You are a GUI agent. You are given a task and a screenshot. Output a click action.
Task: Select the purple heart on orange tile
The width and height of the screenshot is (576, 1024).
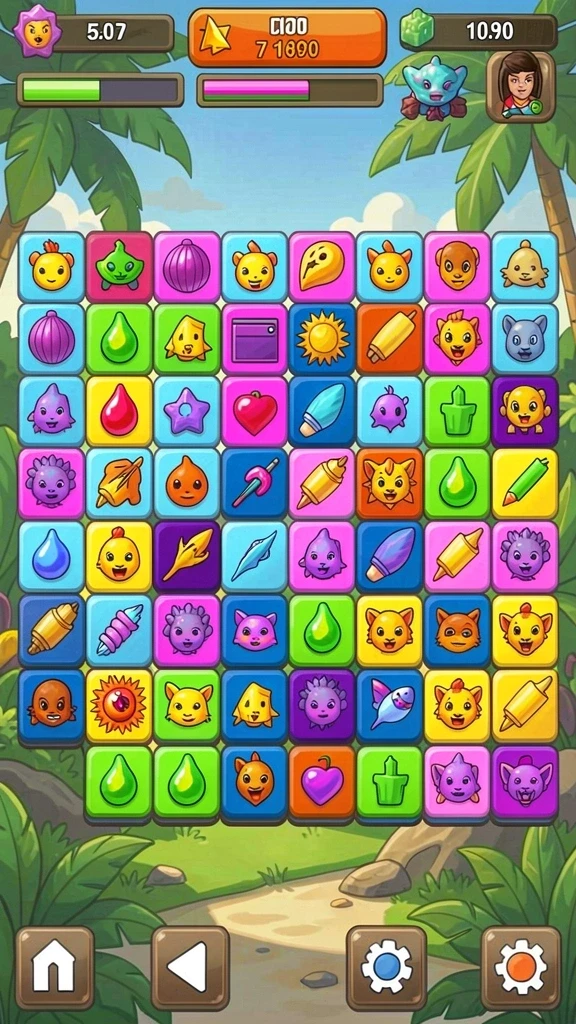pyautogui.click(x=322, y=783)
